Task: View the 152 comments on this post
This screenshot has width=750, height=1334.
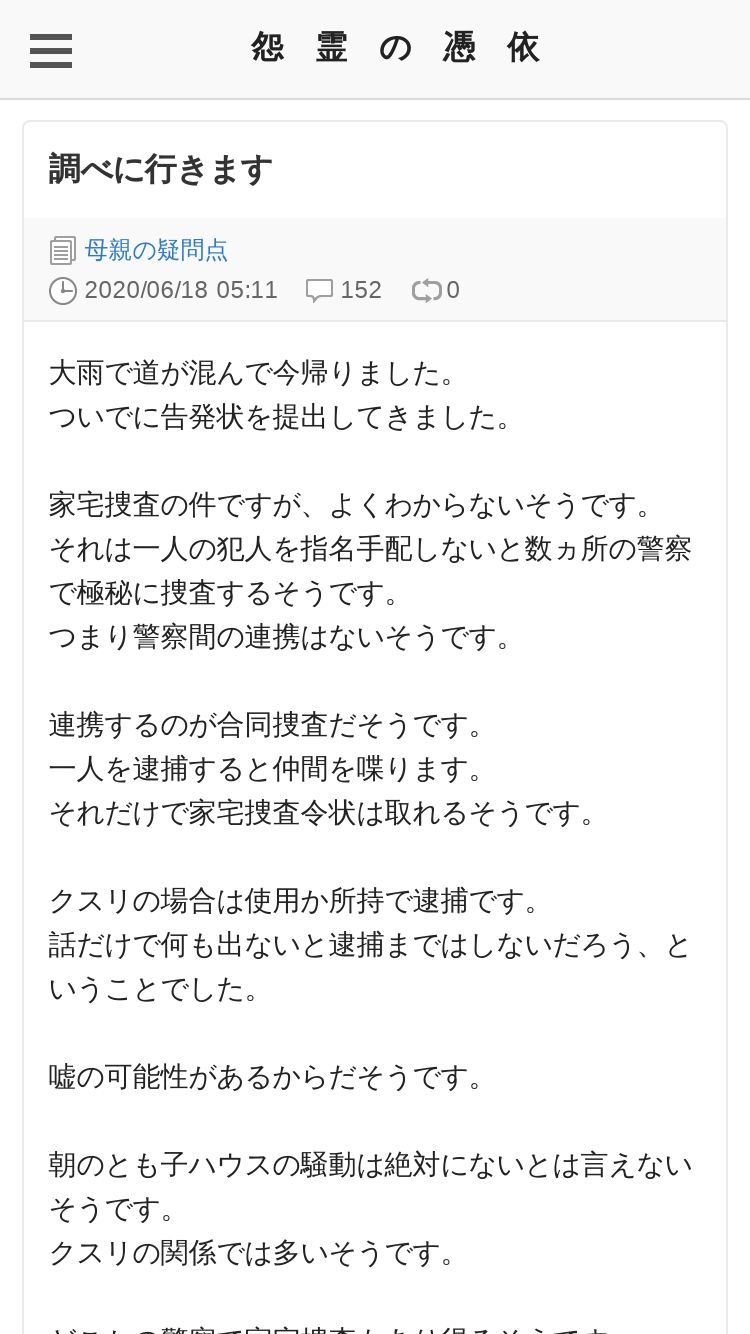Action: (x=344, y=290)
